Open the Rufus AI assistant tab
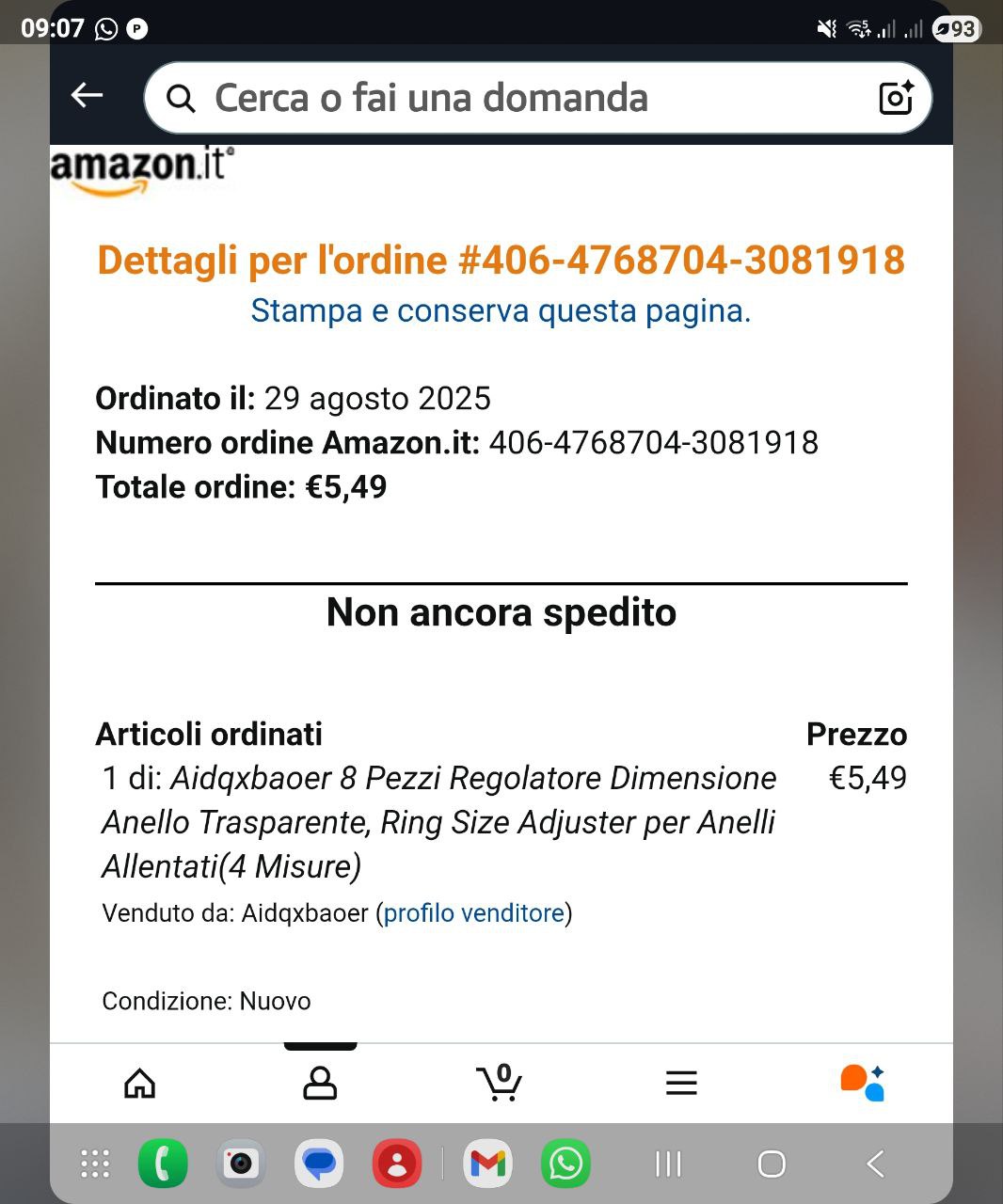This screenshot has height=1204, width=1003. click(x=862, y=1083)
